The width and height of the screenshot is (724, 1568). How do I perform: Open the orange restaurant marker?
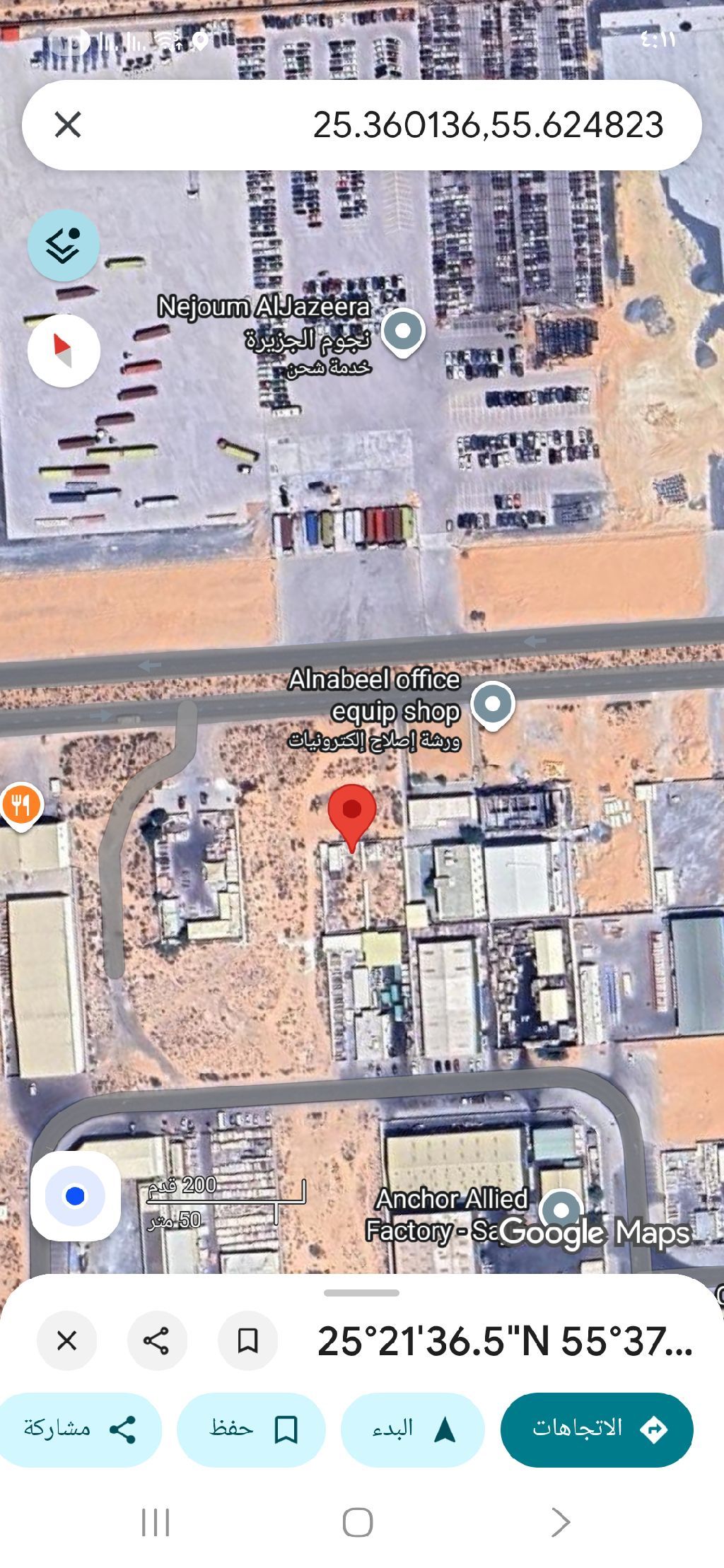(21, 805)
